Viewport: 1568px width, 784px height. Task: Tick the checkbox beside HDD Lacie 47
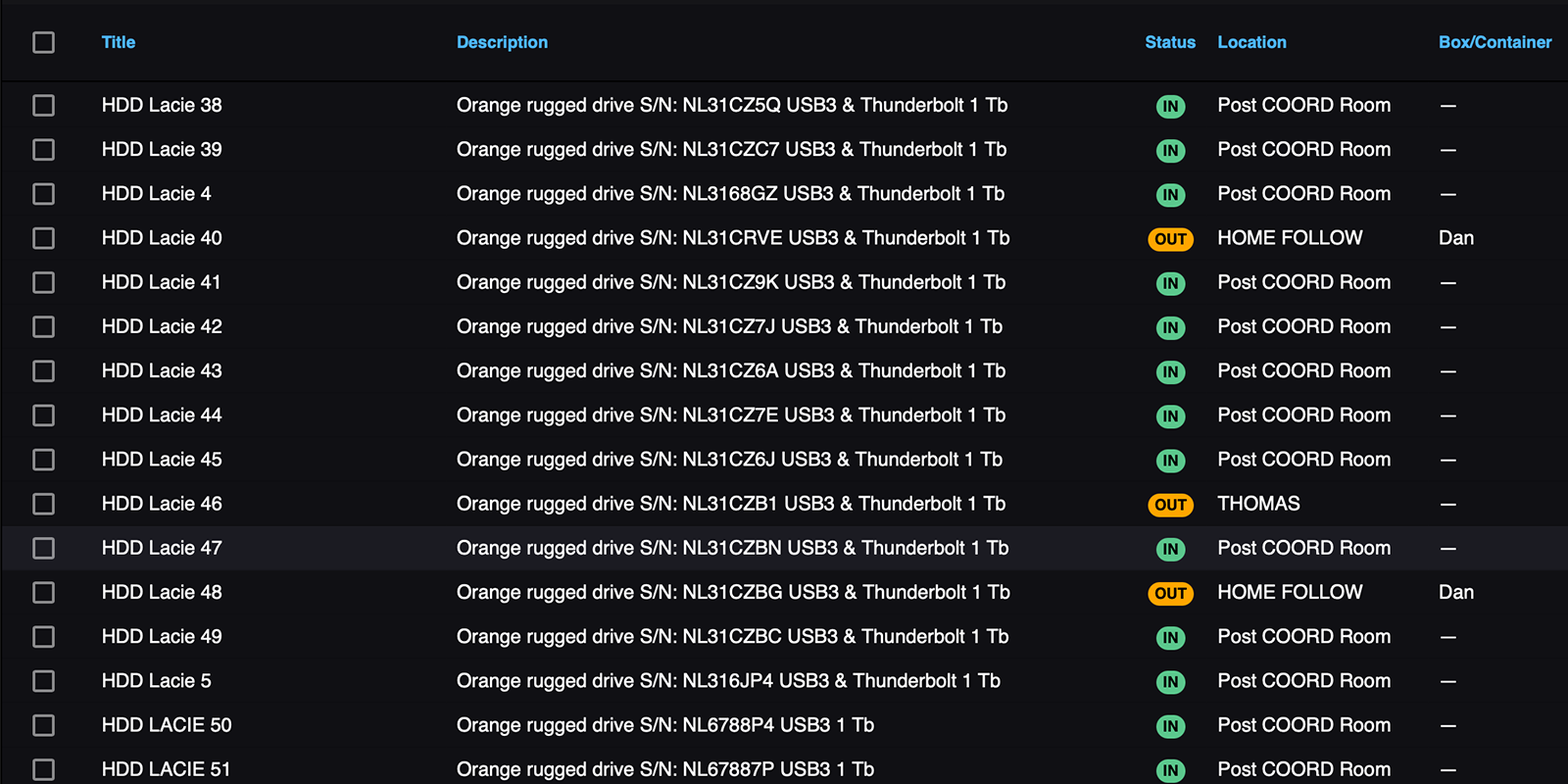(43, 548)
